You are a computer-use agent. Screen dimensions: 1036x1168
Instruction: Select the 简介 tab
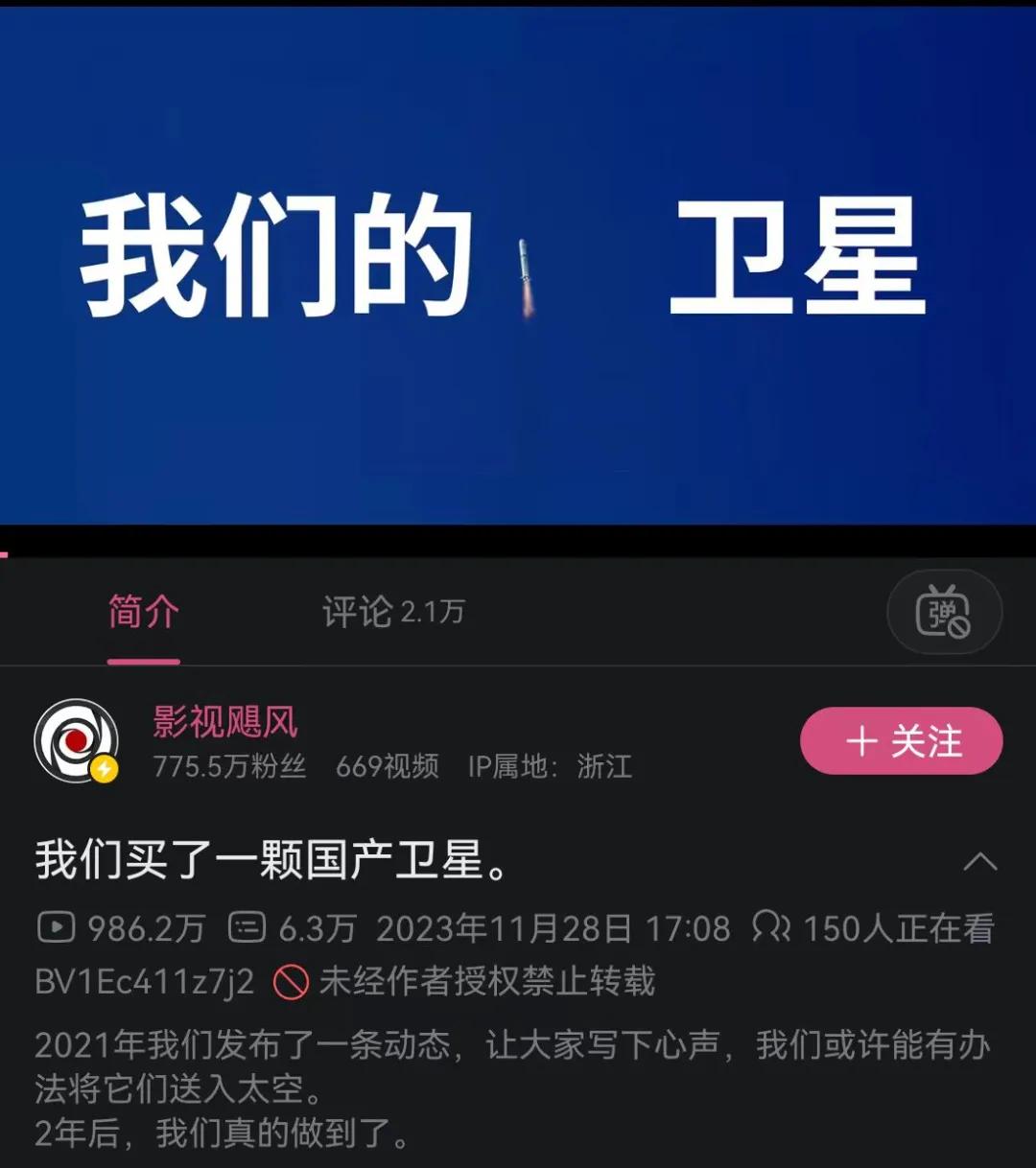tap(143, 613)
